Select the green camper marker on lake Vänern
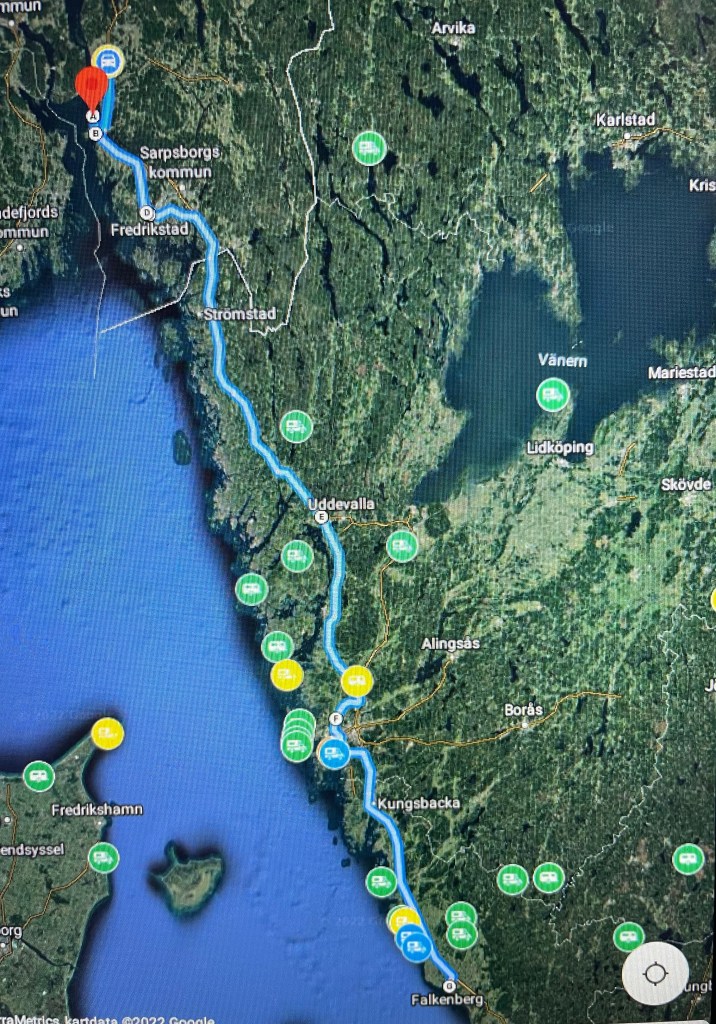This screenshot has width=716, height=1024. (x=553, y=395)
